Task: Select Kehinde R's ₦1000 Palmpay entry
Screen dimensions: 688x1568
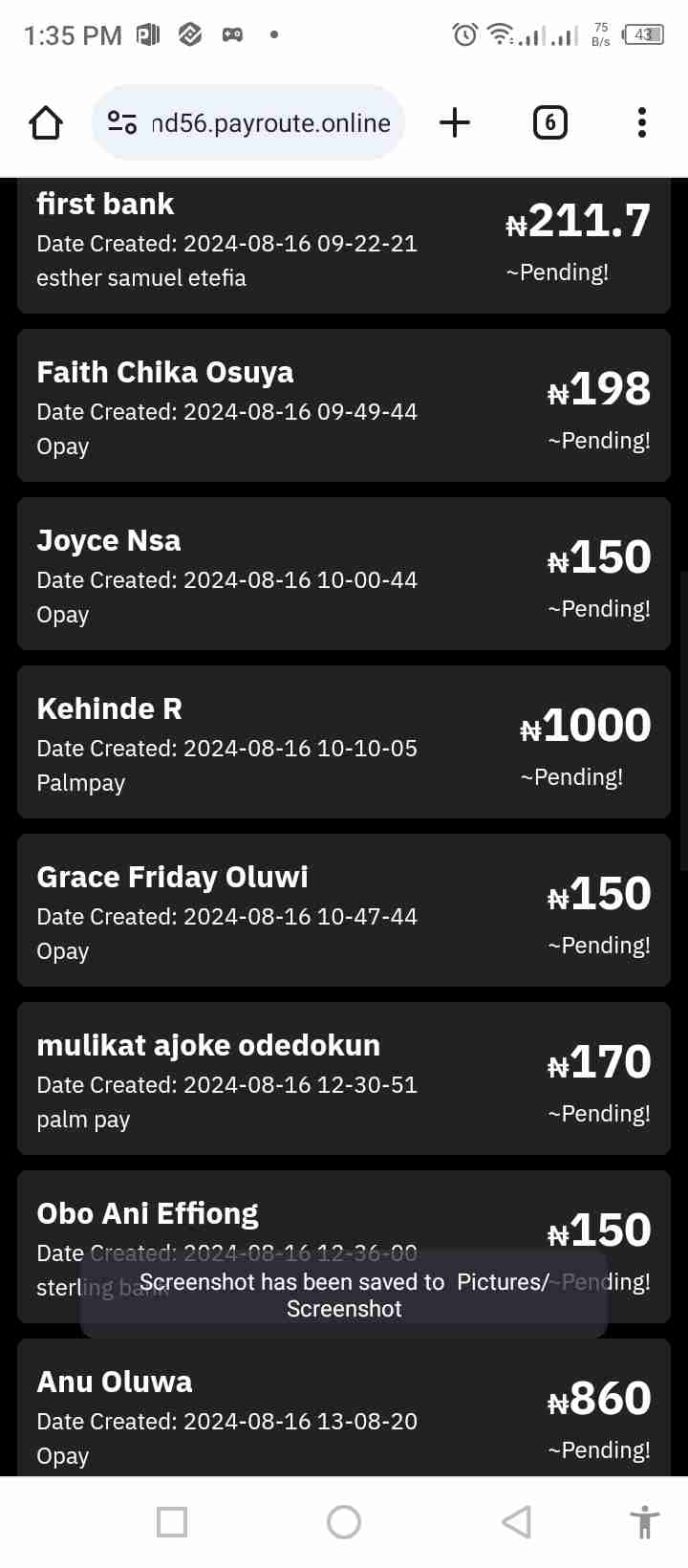Action: coord(344,742)
